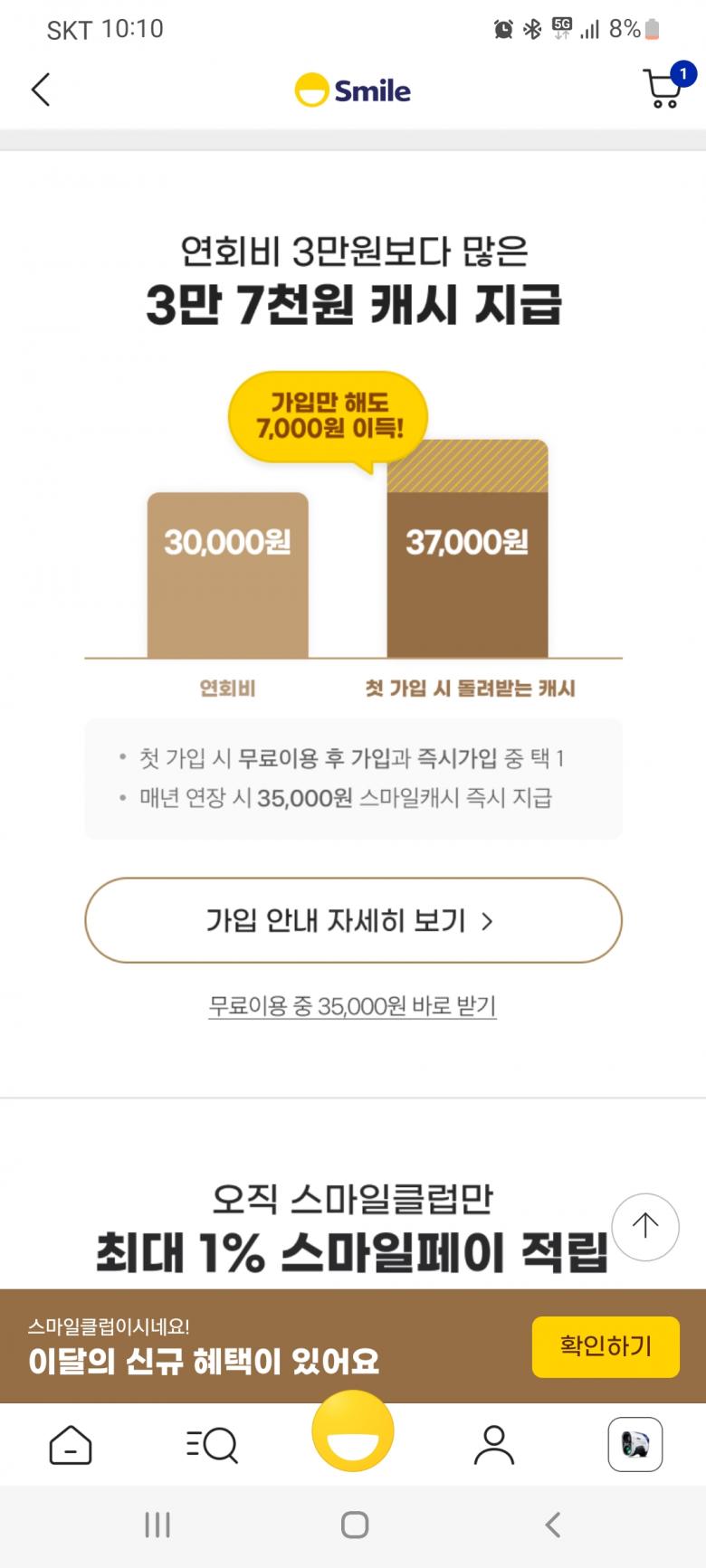The width and height of the screenshot is (706, 1568).
Task: Open the system recent apps
Action: [157, 1525]
